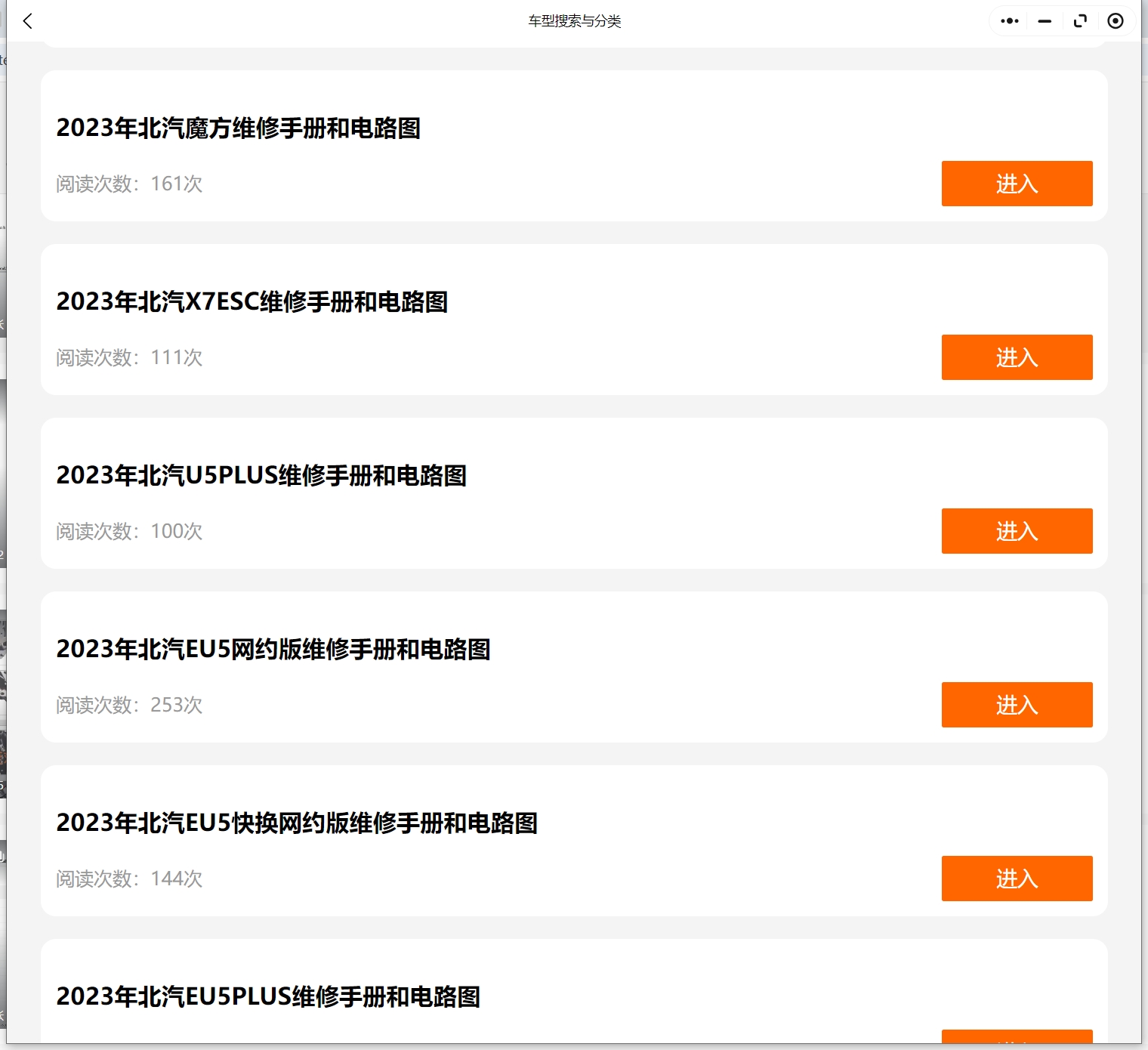The image size is (1148, 1050).
Task: Select 进入 for 北汽EU5网约版 manual
Action: [x=1017, y=705]
